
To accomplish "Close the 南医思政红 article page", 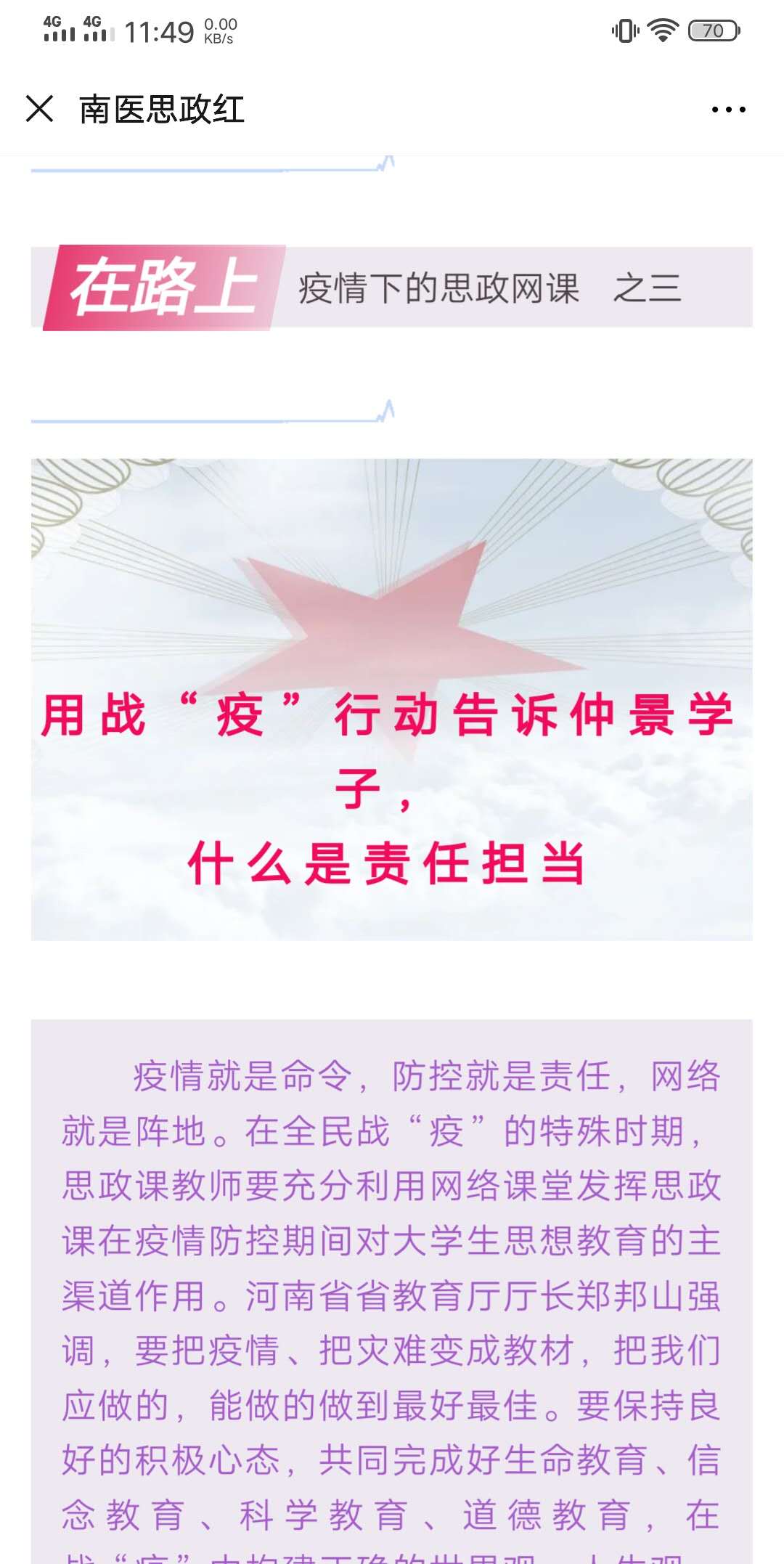I will [x=40, y=109].
